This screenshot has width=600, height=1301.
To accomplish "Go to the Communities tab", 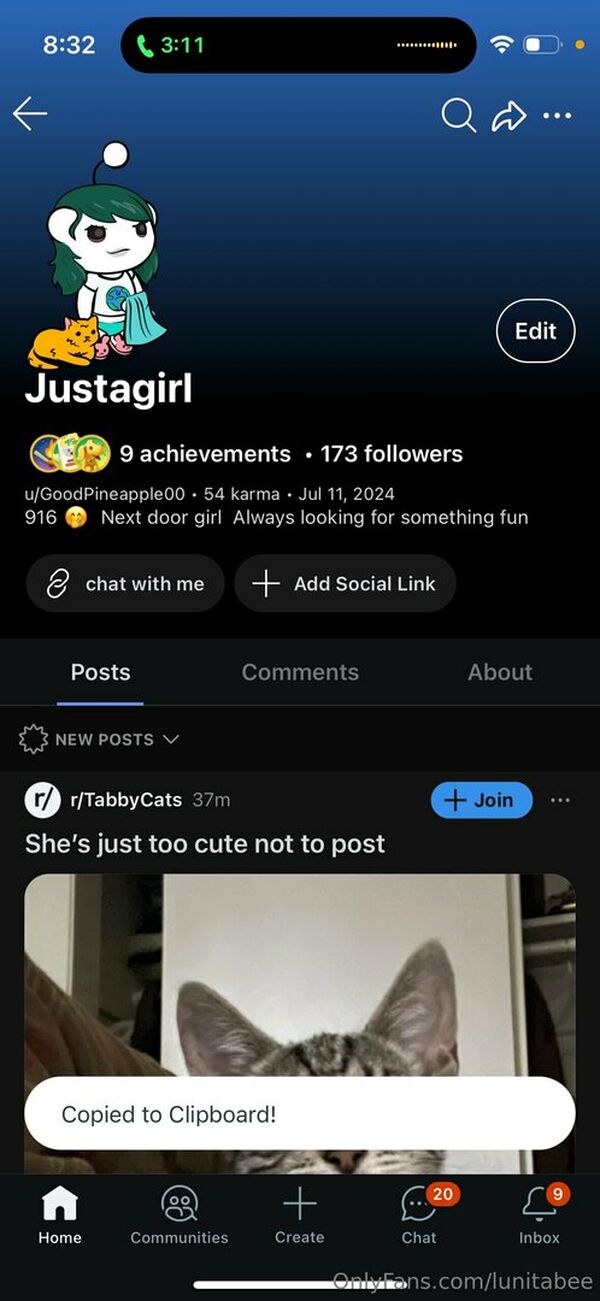I will tap(180, 1216).
